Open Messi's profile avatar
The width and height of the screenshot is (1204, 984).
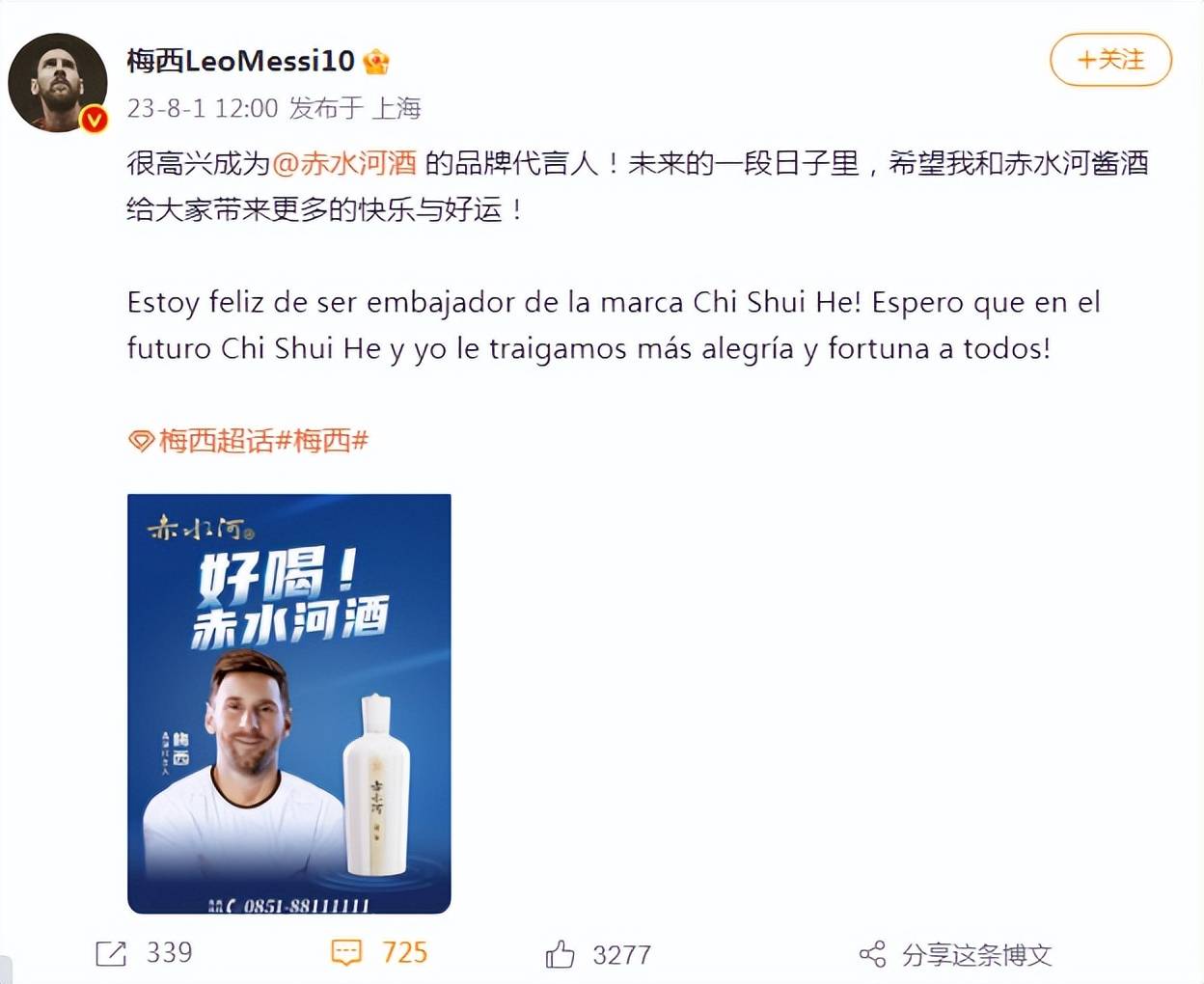[x=58, y=83]
